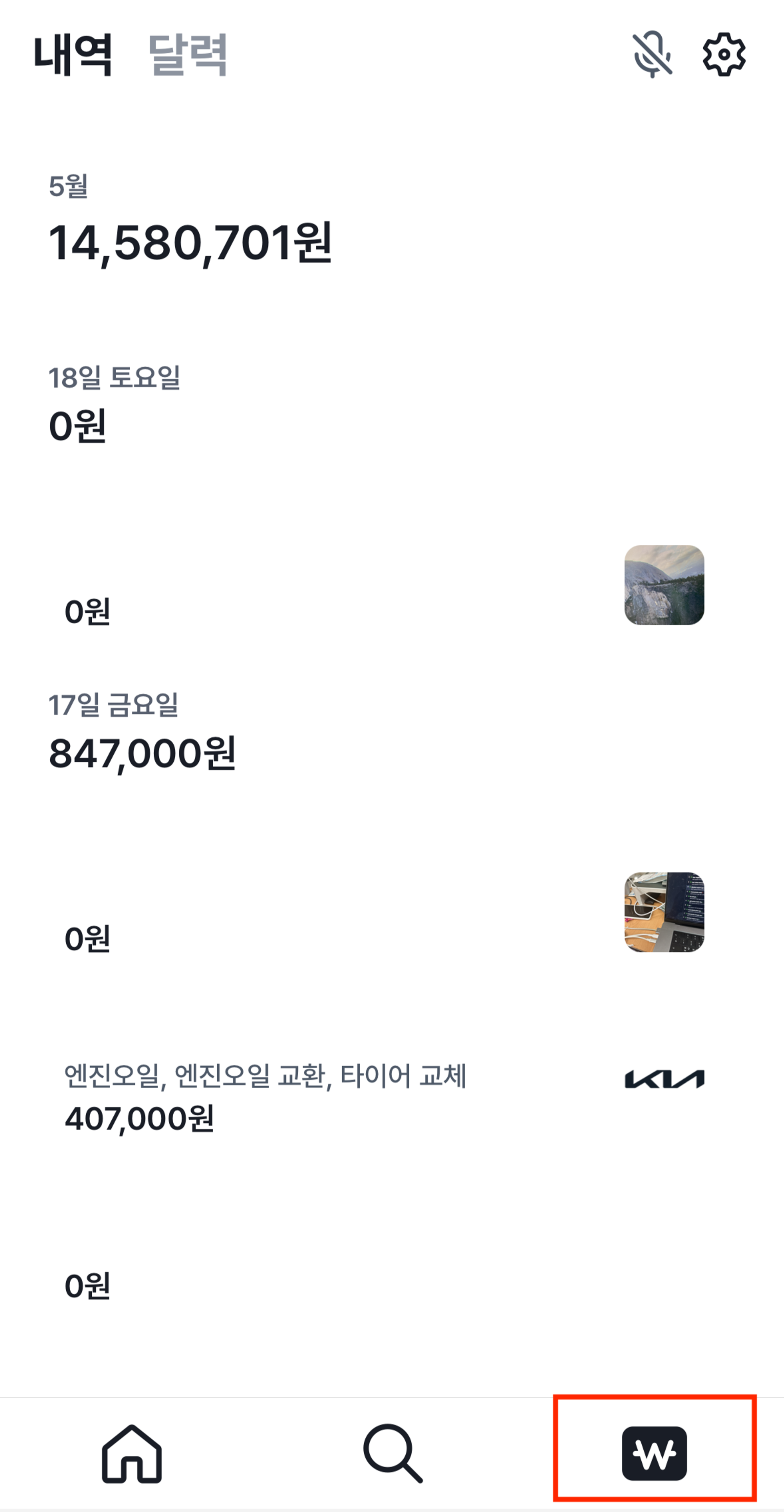Select the 내역 tab
784x1512 pixels.
pos(73,54)
